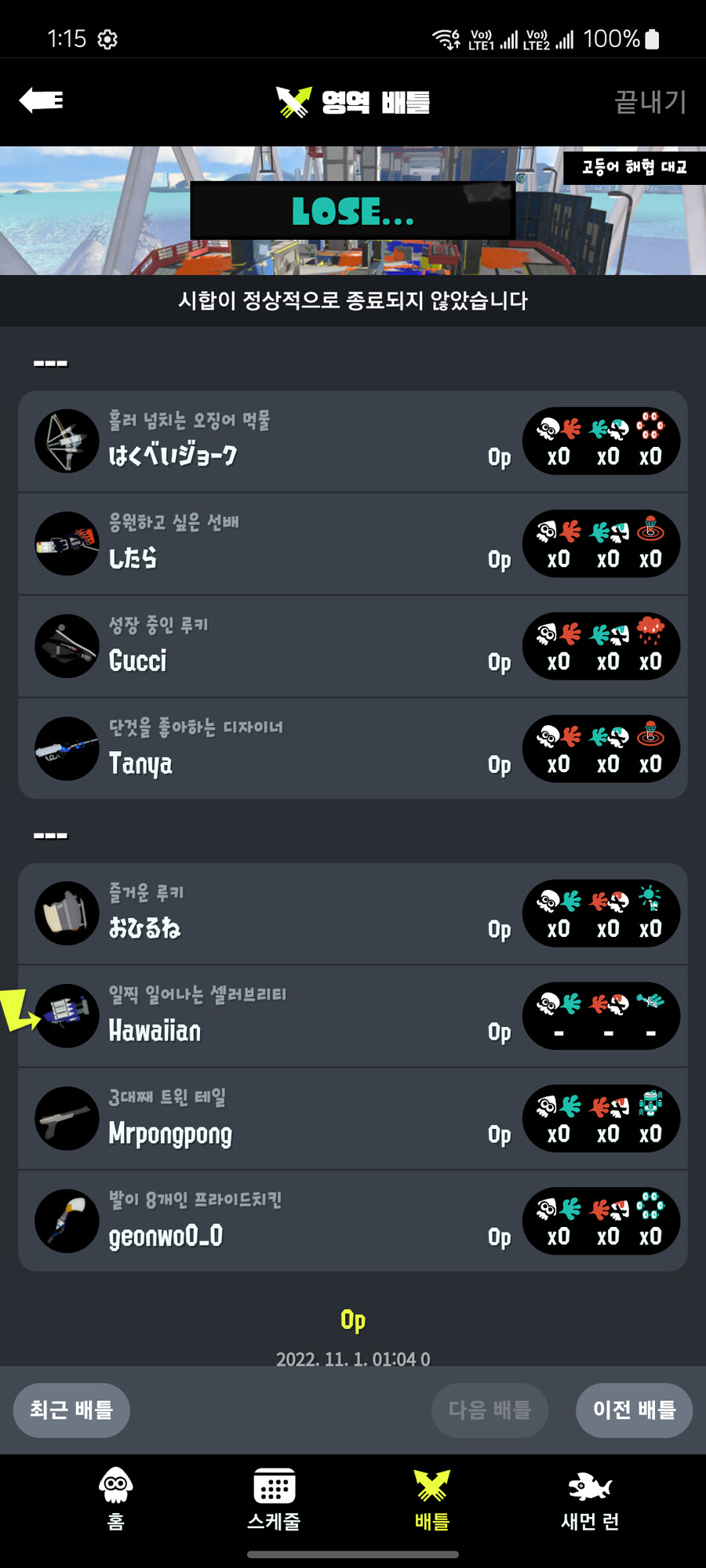Screen dimensions: 706x1568
Task: Tap Gucci's Ink Storm special icon
Action: [650, 627]
